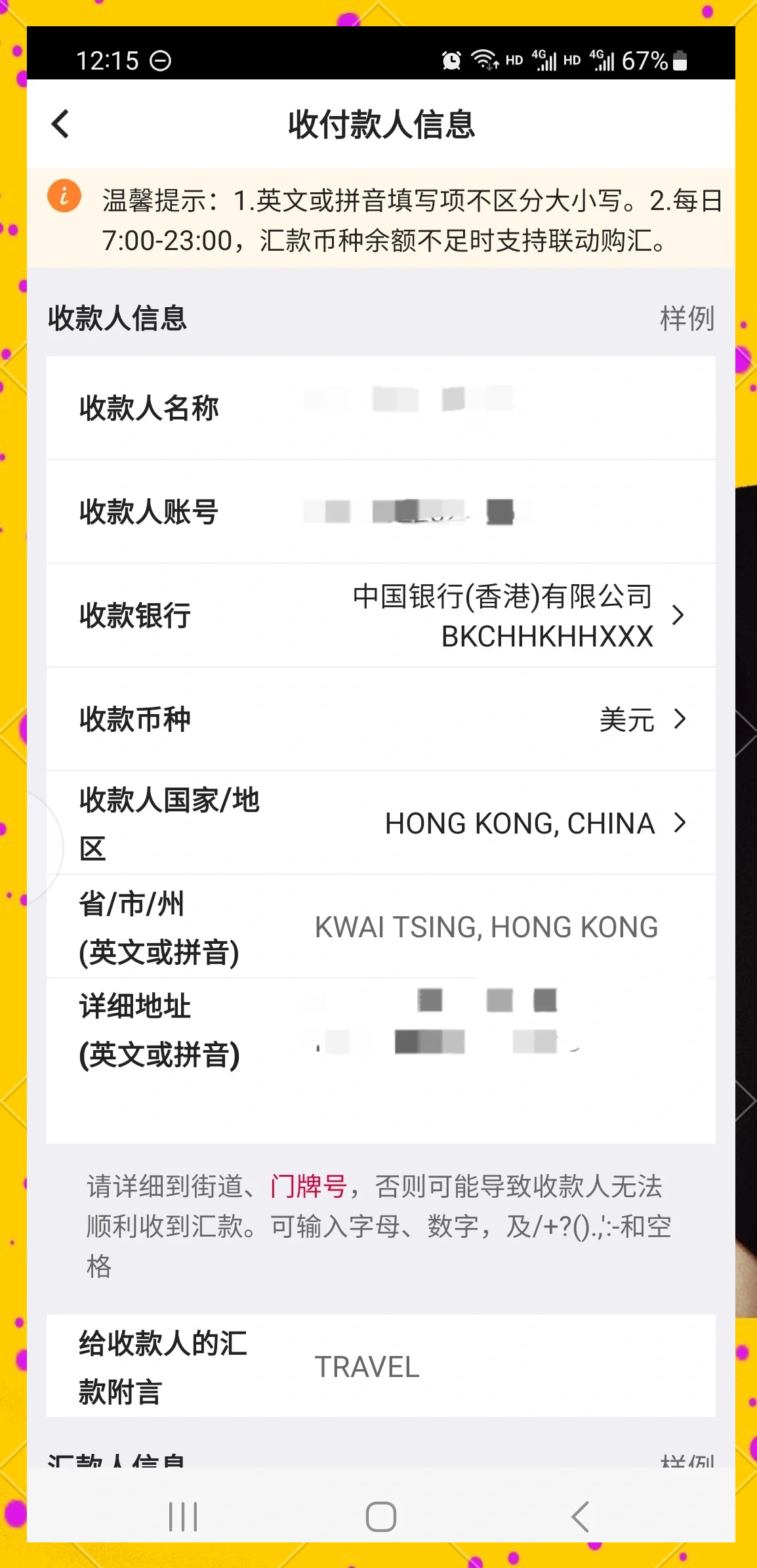This screenshot has height=1568, width=757.
Task: Open the 样例 link beside 收款人信息
Action: (x=686, y=318)
